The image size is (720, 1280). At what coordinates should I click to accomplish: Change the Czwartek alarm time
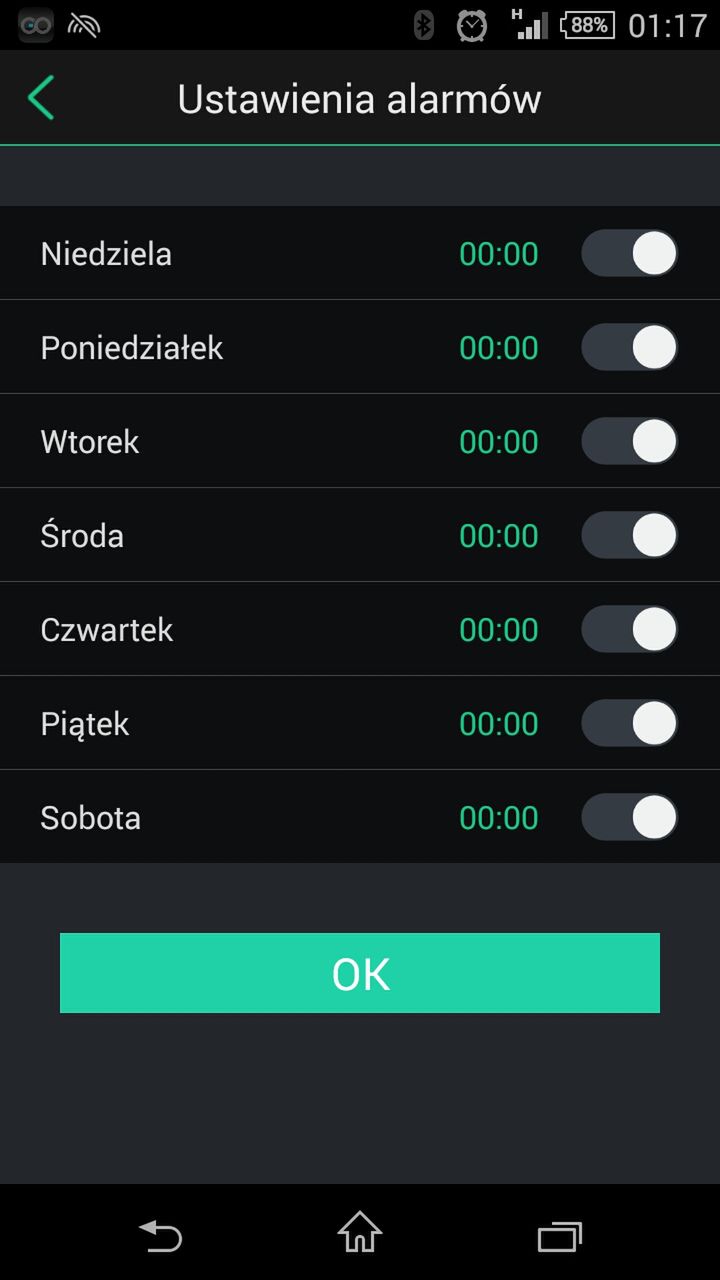point(499,630)
